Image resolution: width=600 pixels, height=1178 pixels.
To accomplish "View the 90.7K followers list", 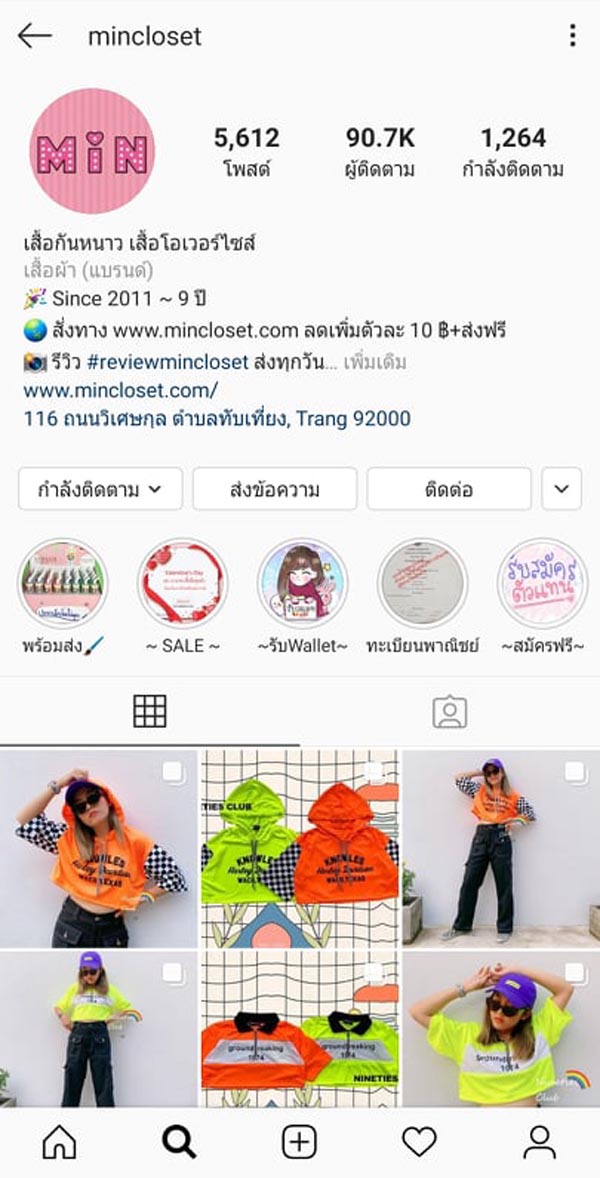I will tap(380, 150).
